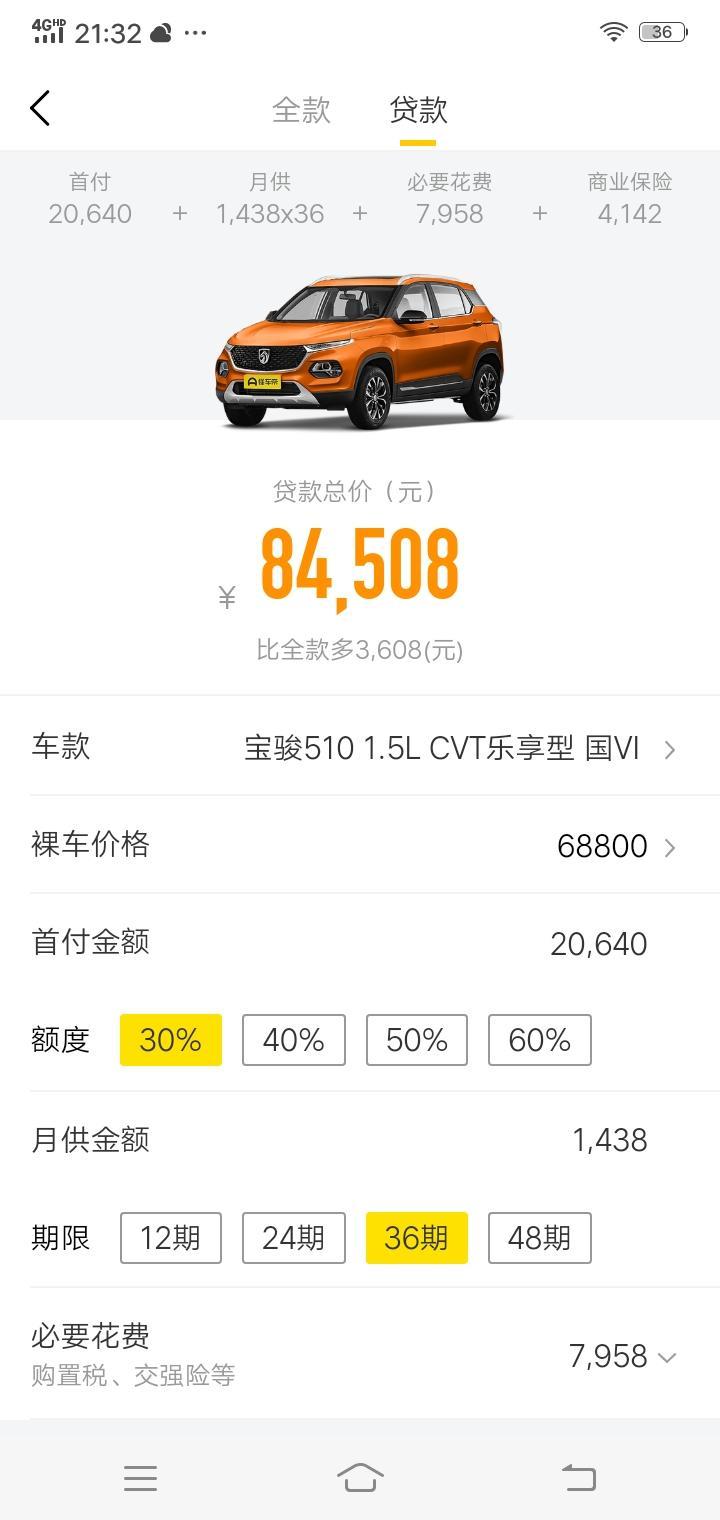720x1520 pixels.
Task: Open the 车款 model selection row
Action: (360, 747)
